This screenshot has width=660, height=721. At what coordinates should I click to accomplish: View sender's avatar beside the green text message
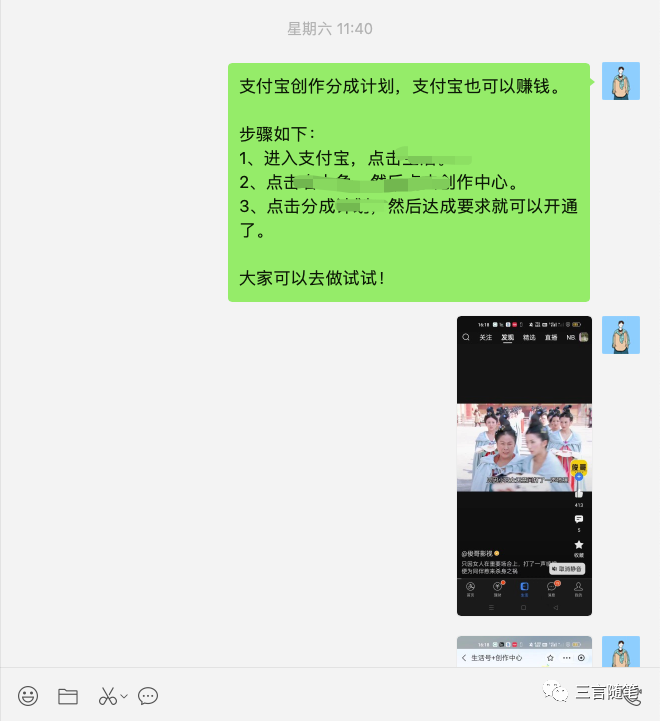coord(620,82)
